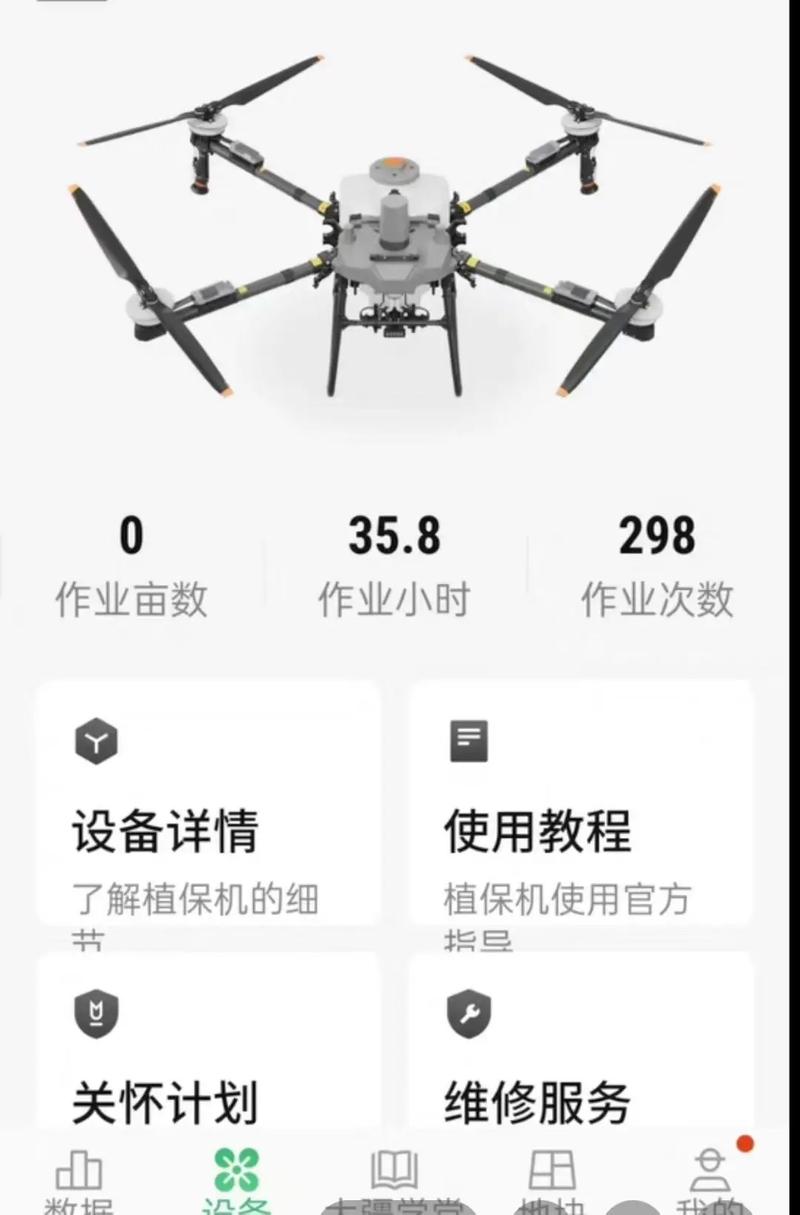Image resolution: width=800 pixels, height=1215 pixels.
Task: Click the 关怀计划 shield icon
Action: point(96,1013)
